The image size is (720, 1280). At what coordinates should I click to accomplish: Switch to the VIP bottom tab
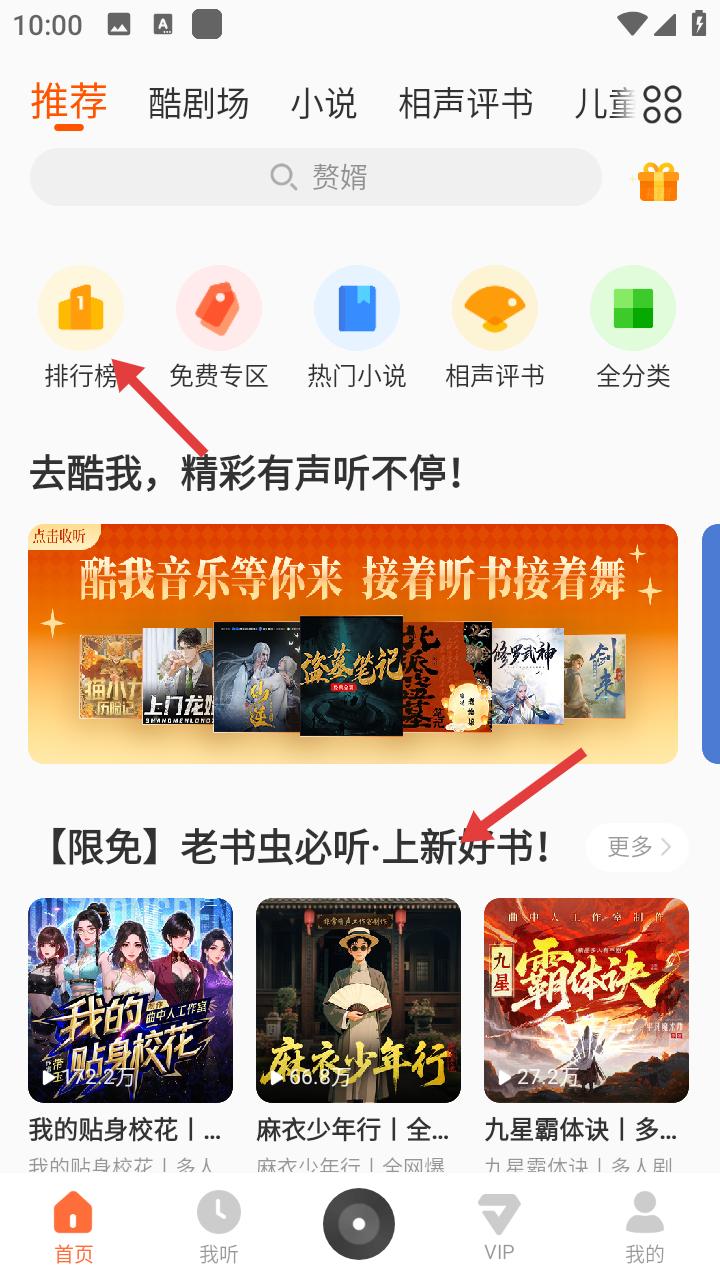pos(499,1228)
